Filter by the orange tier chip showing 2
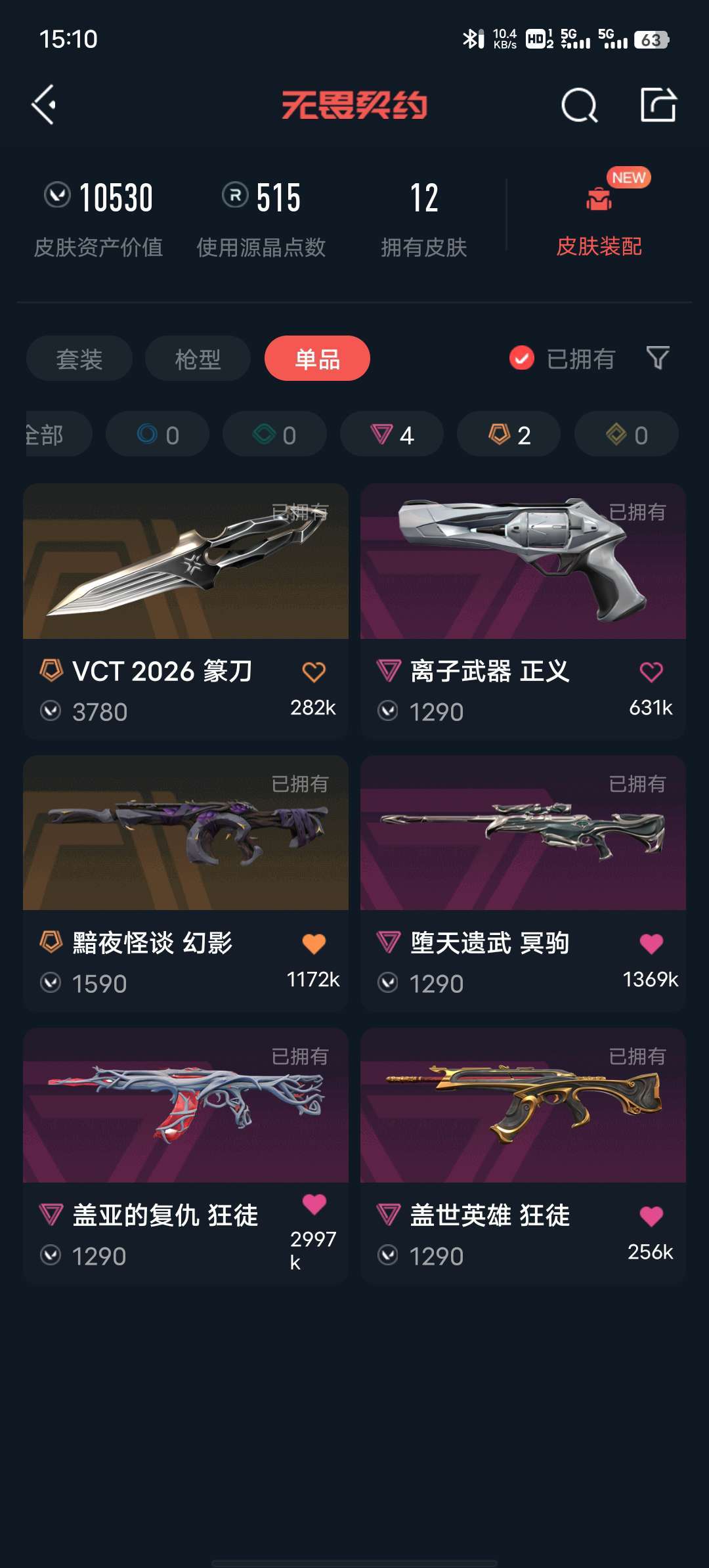The height and width of the screenshot is (1568, 709). [509, 435]
